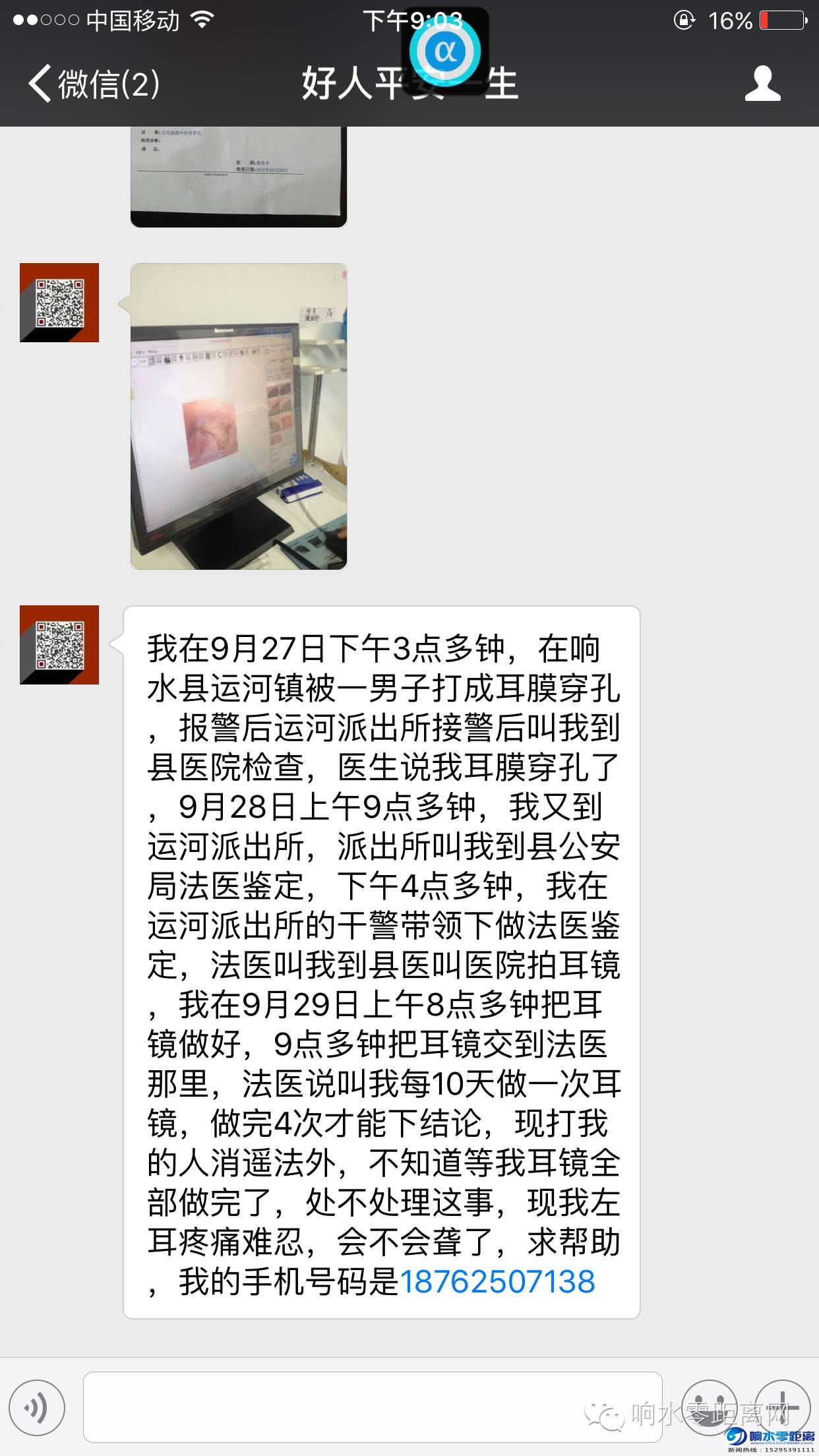This screenshot has height=1456, width=819.
Task: Tap the phone number 18762507138 link
Action: click(497, 1281)
